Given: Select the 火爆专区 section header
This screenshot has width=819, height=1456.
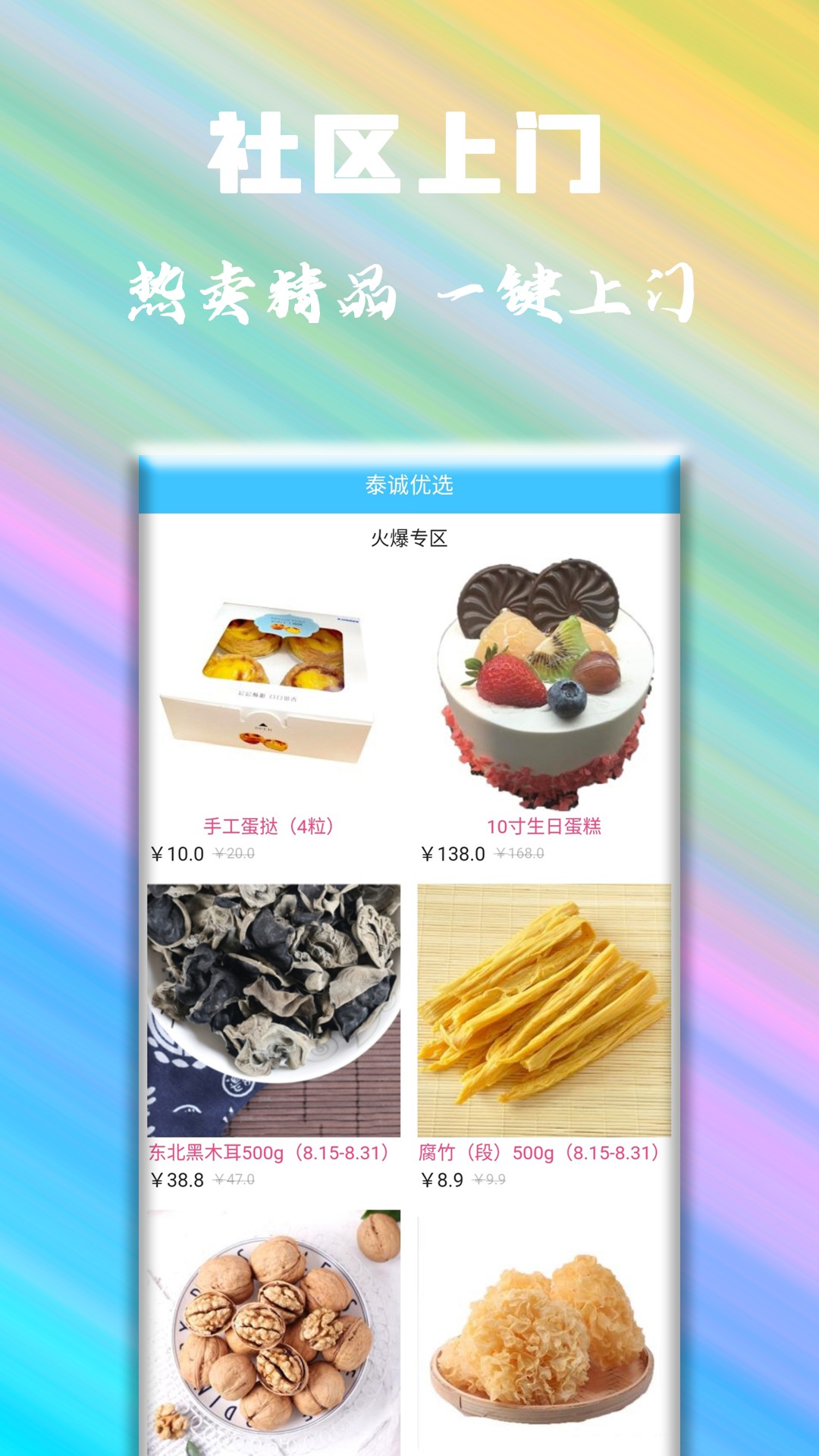Looking at the screenshot, I should click(409, 538).
